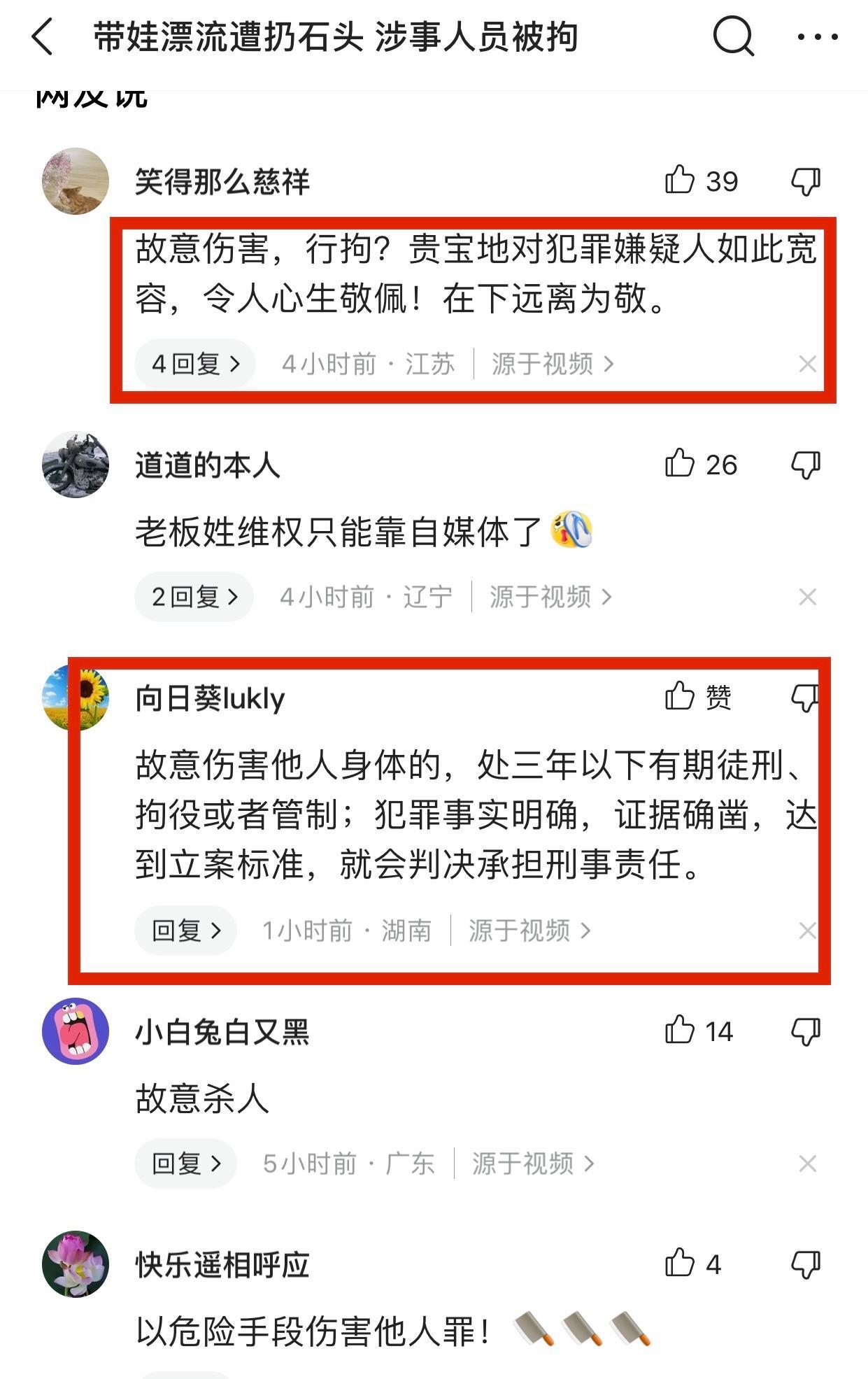
Task: Reply to 小白兔白又黑's comment
Action: tap(185, 1164)
